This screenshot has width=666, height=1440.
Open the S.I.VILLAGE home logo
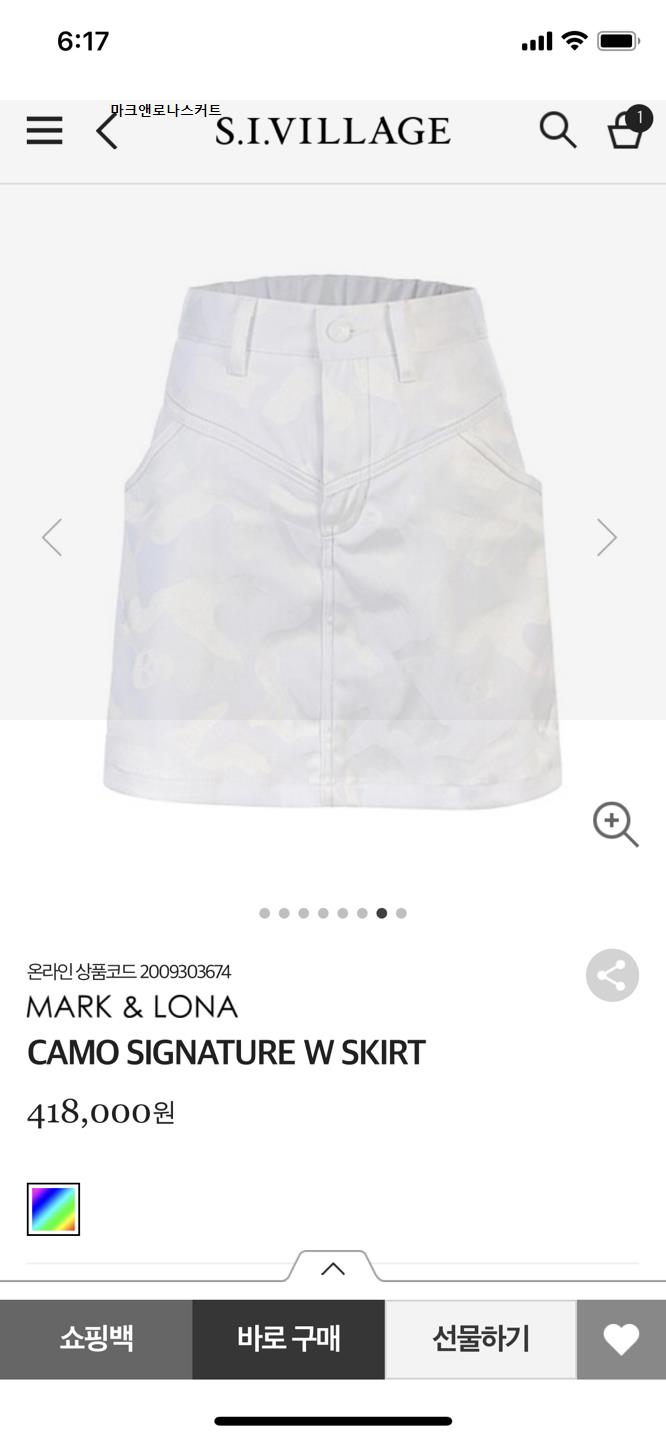point(332,131)
